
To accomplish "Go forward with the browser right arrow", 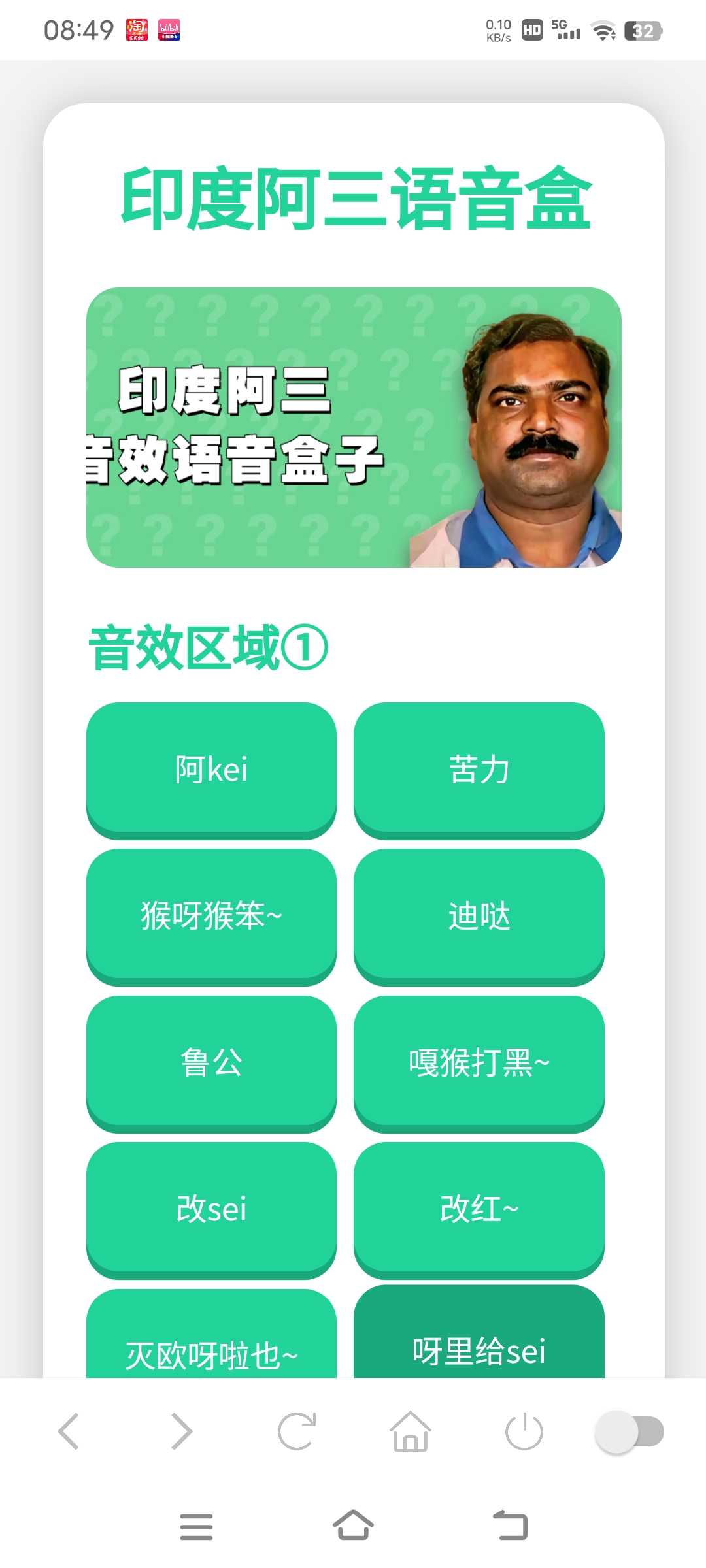I will coord(182,1431).
